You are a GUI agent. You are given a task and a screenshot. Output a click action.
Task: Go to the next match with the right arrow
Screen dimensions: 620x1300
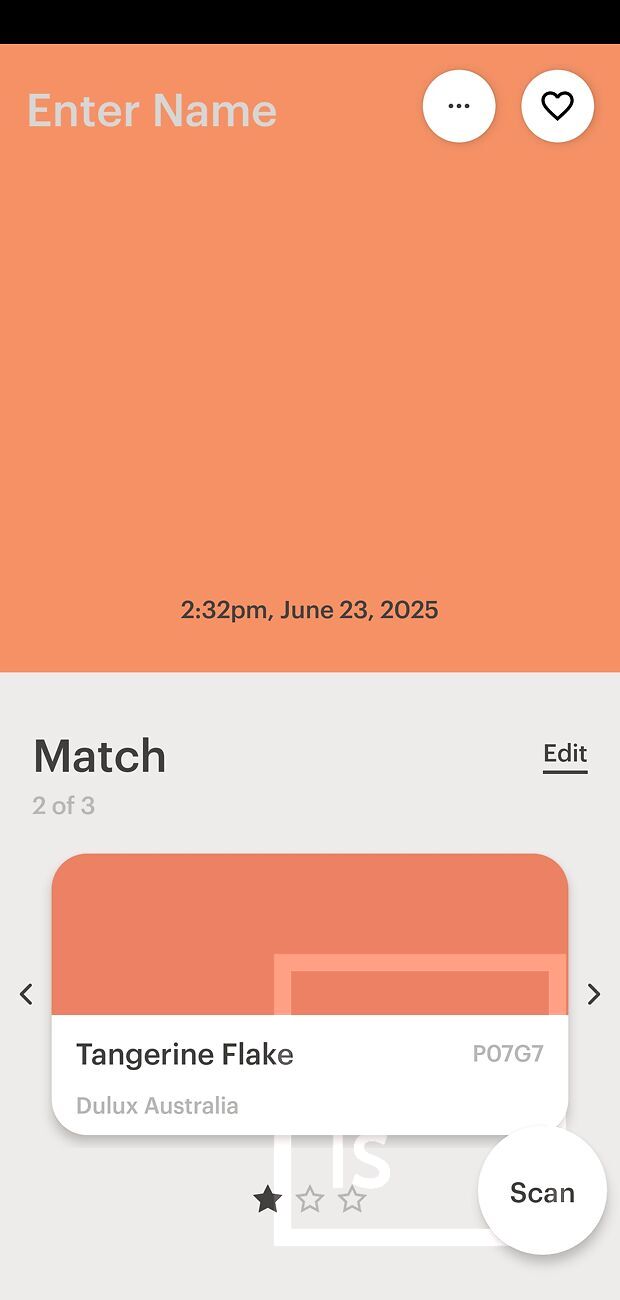(x=594, y=994)
